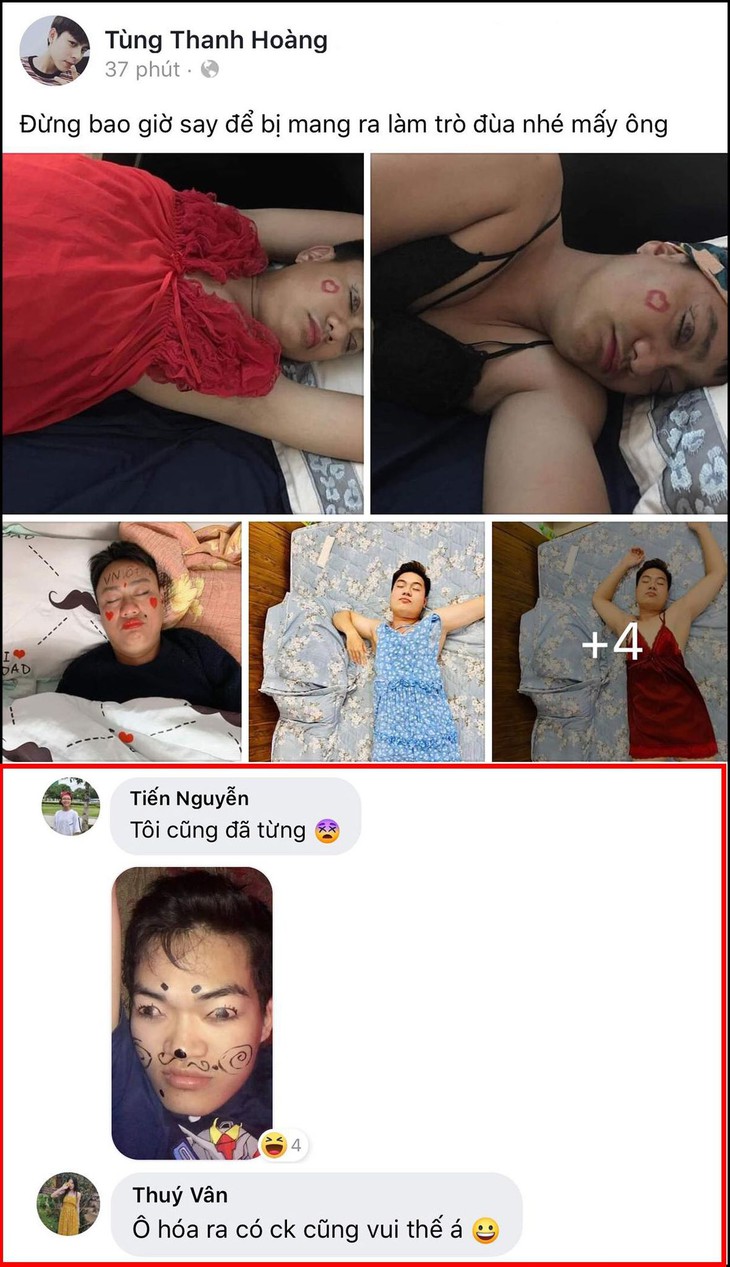This screenshot has width=730, height=1267.
Task: Open Tiến Nguyễn's commenter avatar
Action: coord(71,806)
